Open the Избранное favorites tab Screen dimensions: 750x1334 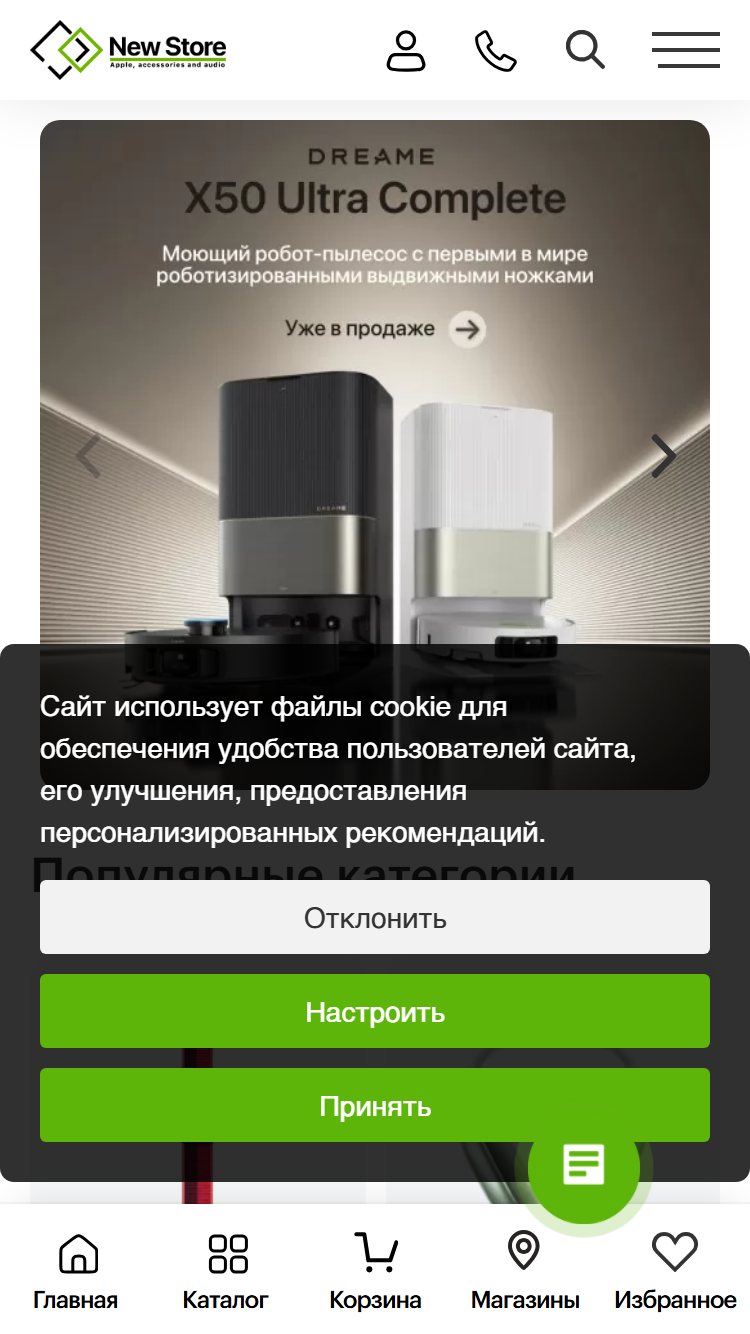coord(675,1271)
